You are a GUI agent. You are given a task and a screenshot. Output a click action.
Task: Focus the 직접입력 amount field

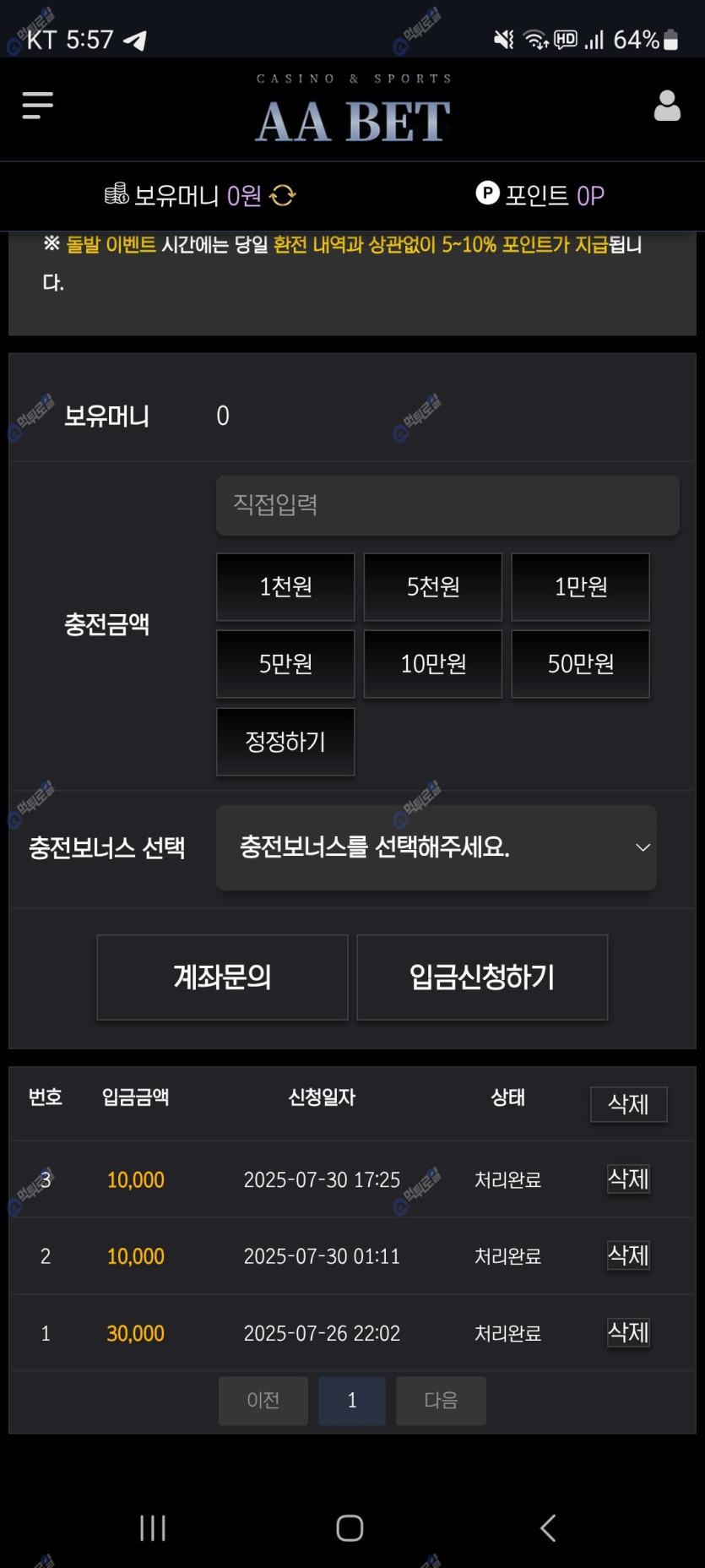447,505
